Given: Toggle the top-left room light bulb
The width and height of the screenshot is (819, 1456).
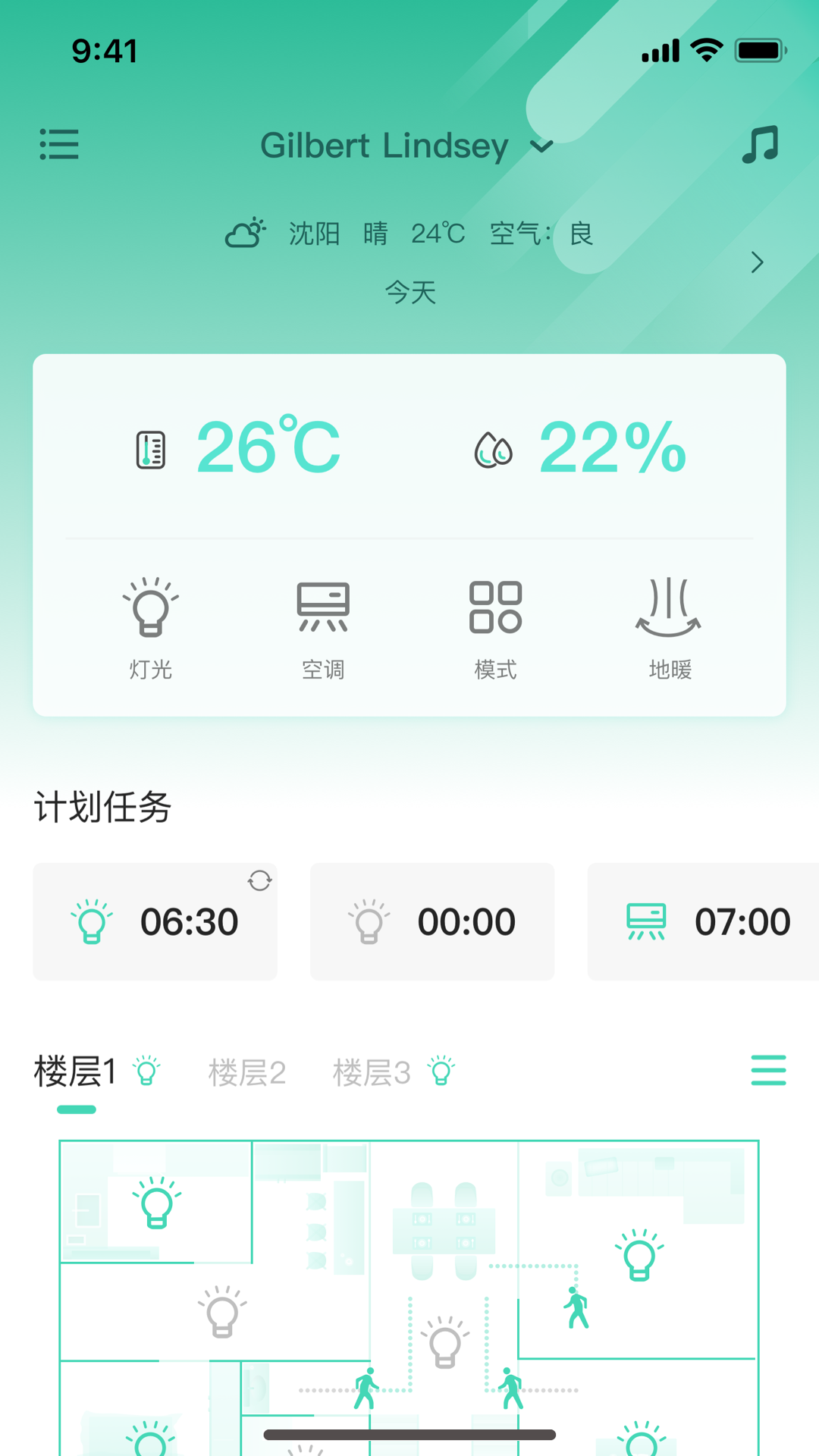Looking at the screenshot, I should click(x=157, y=1203).
